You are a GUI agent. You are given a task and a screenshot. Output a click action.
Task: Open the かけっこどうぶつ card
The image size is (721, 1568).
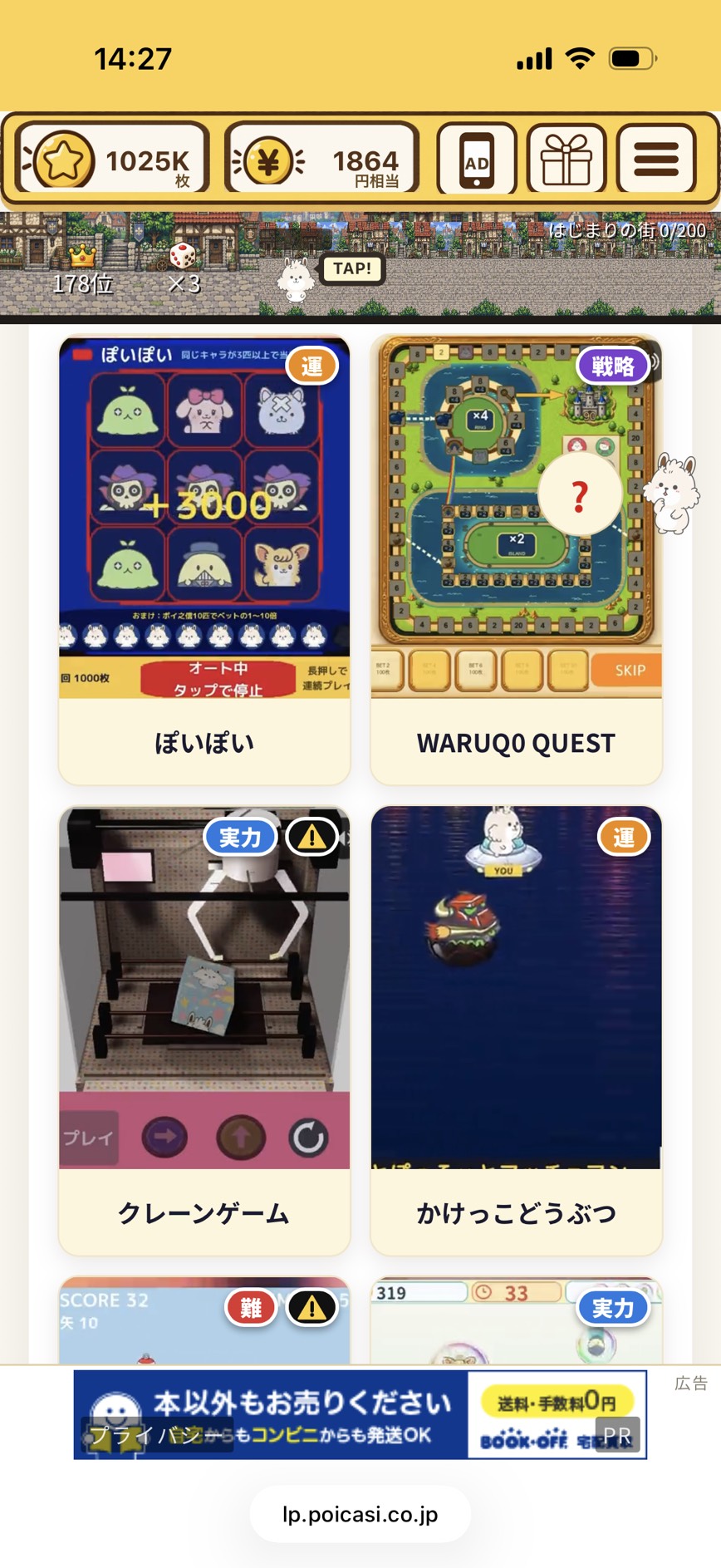[x=516, y=1030]
